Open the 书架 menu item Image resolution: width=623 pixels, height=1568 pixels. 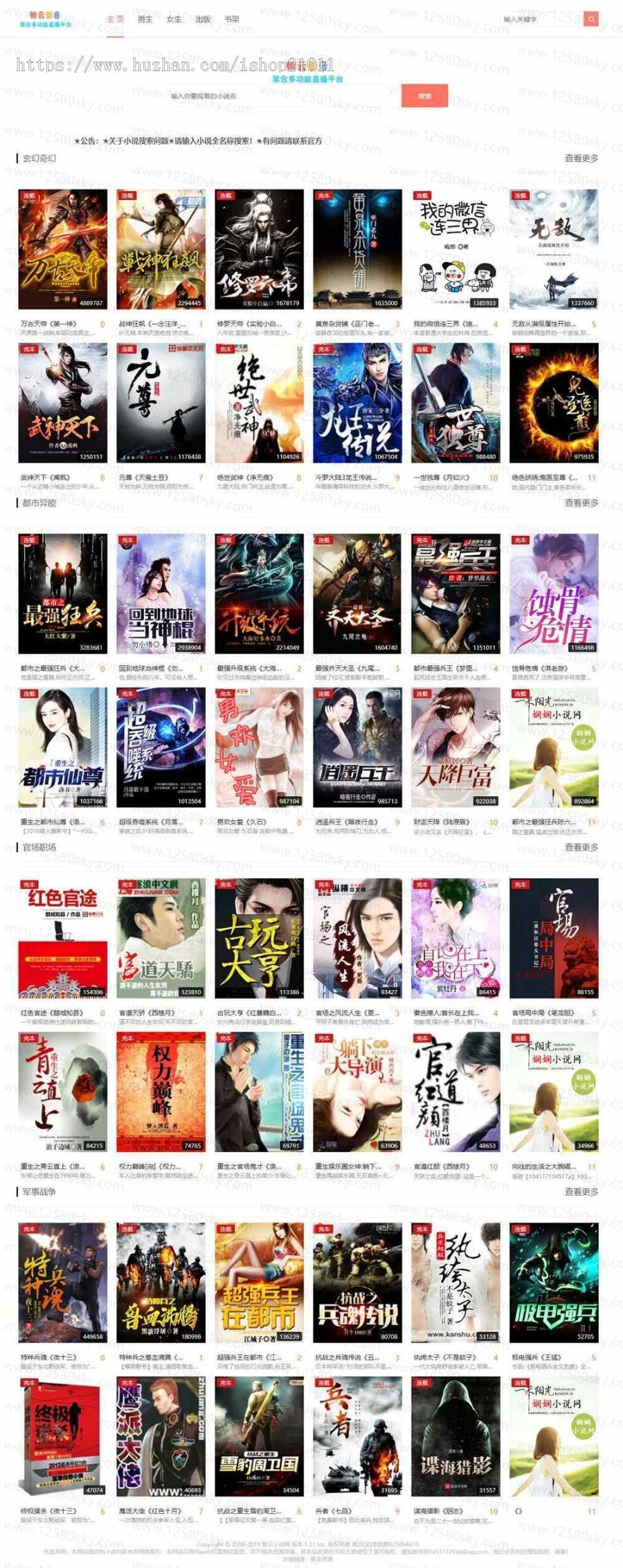[x=233, y=19]
